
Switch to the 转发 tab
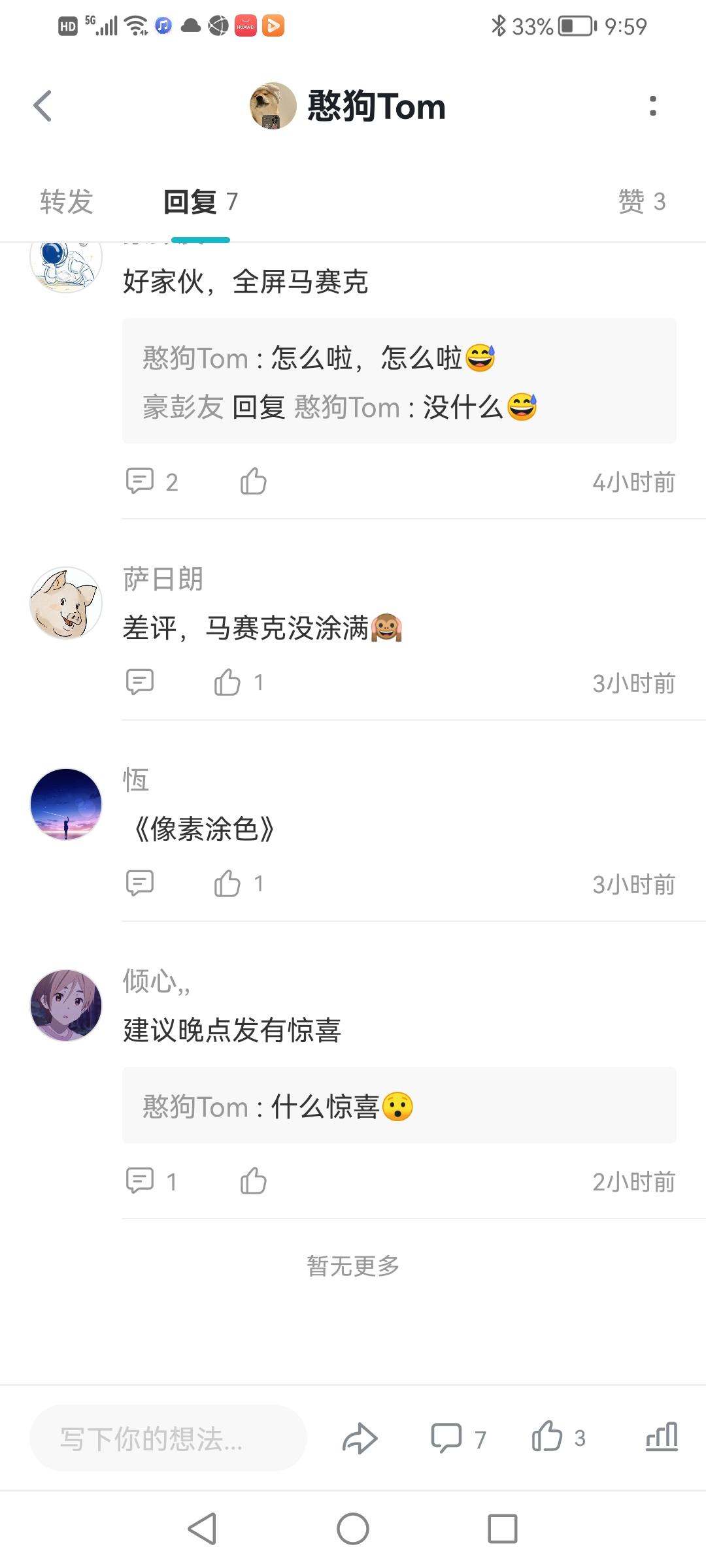[x=66, y=201]
